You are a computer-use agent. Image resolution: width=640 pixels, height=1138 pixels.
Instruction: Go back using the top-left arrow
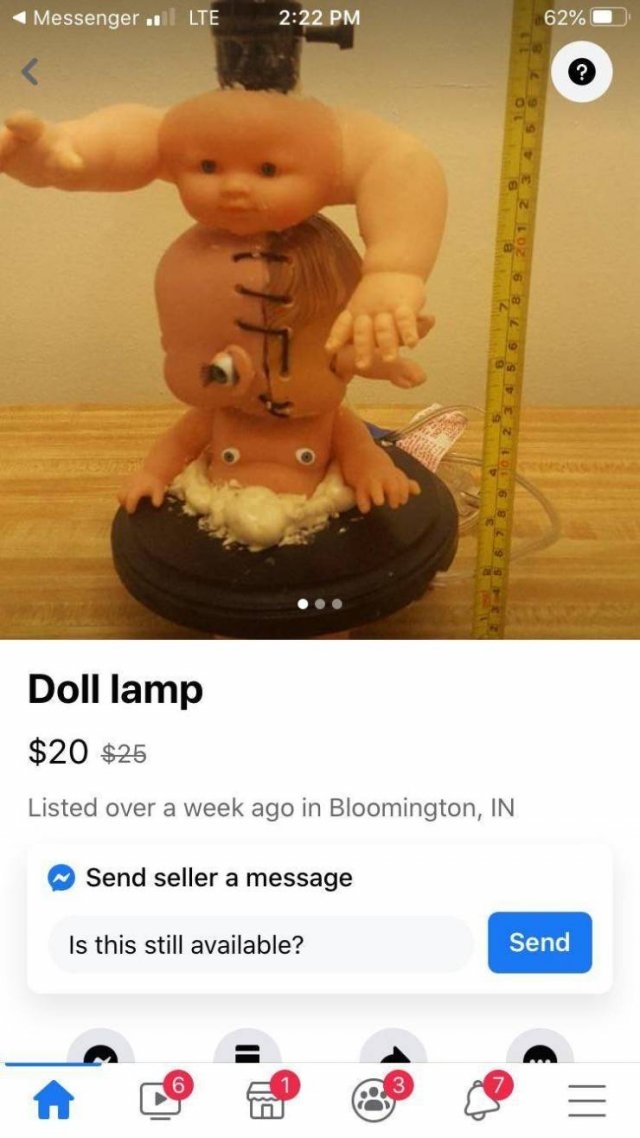(31, 71)
